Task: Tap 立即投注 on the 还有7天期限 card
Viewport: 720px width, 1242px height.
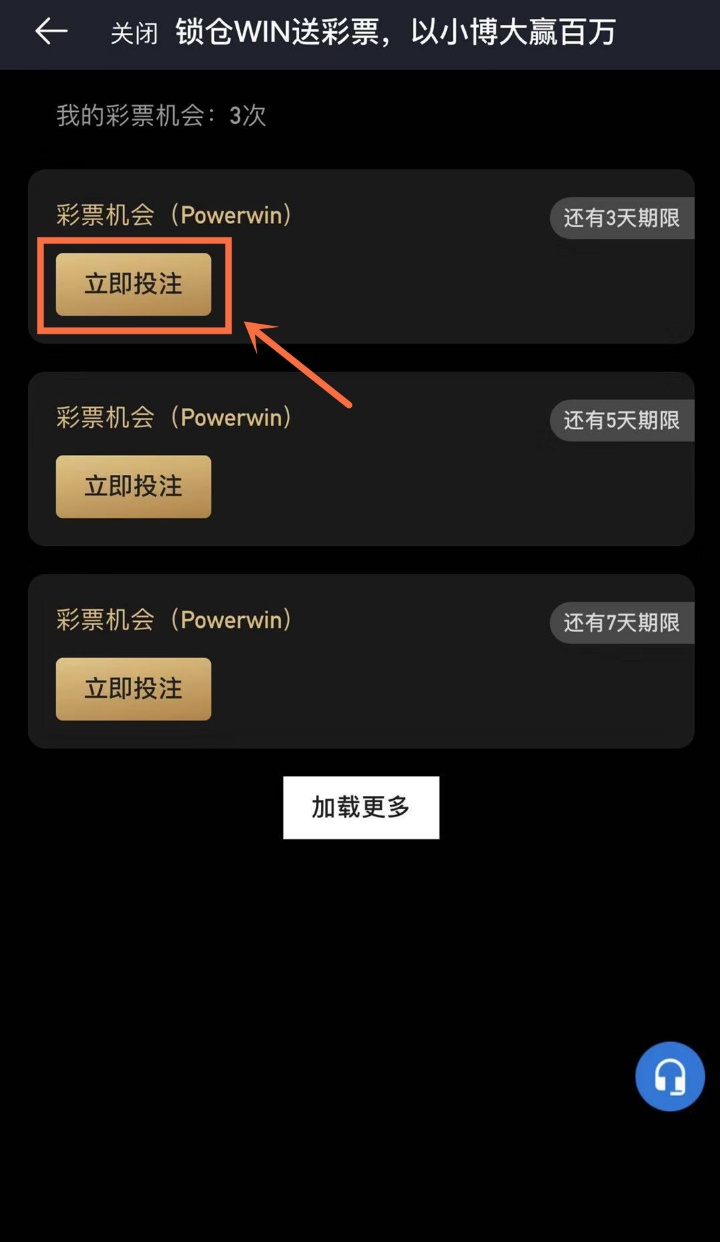Action: tap(133, 689)
